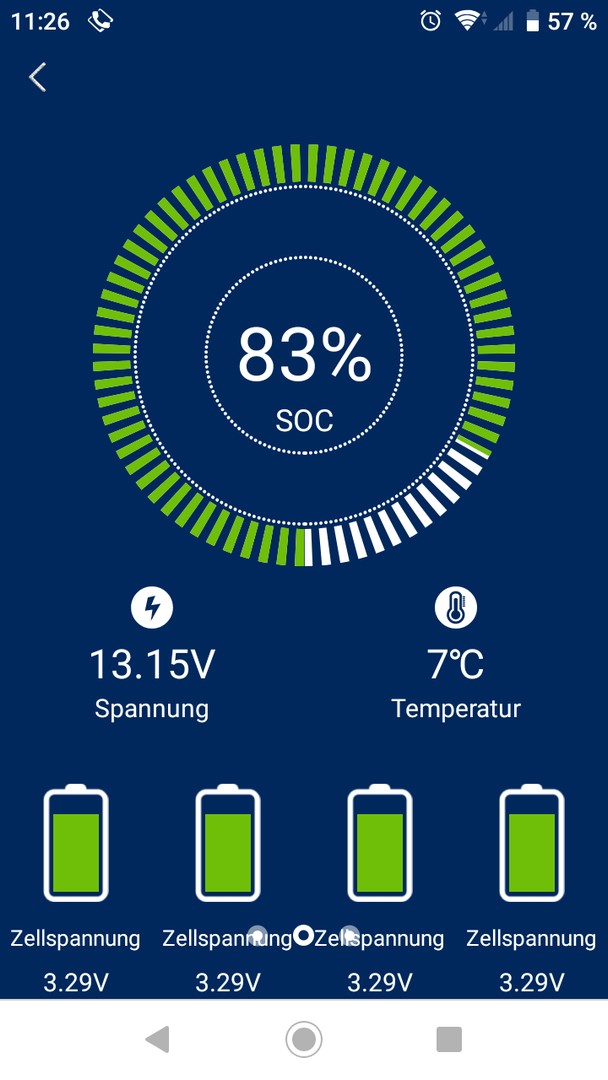Open the recent apps overview
The height and width of the screenshot is (1080, 608).
pyautogui.click(x=449, y=1040)
